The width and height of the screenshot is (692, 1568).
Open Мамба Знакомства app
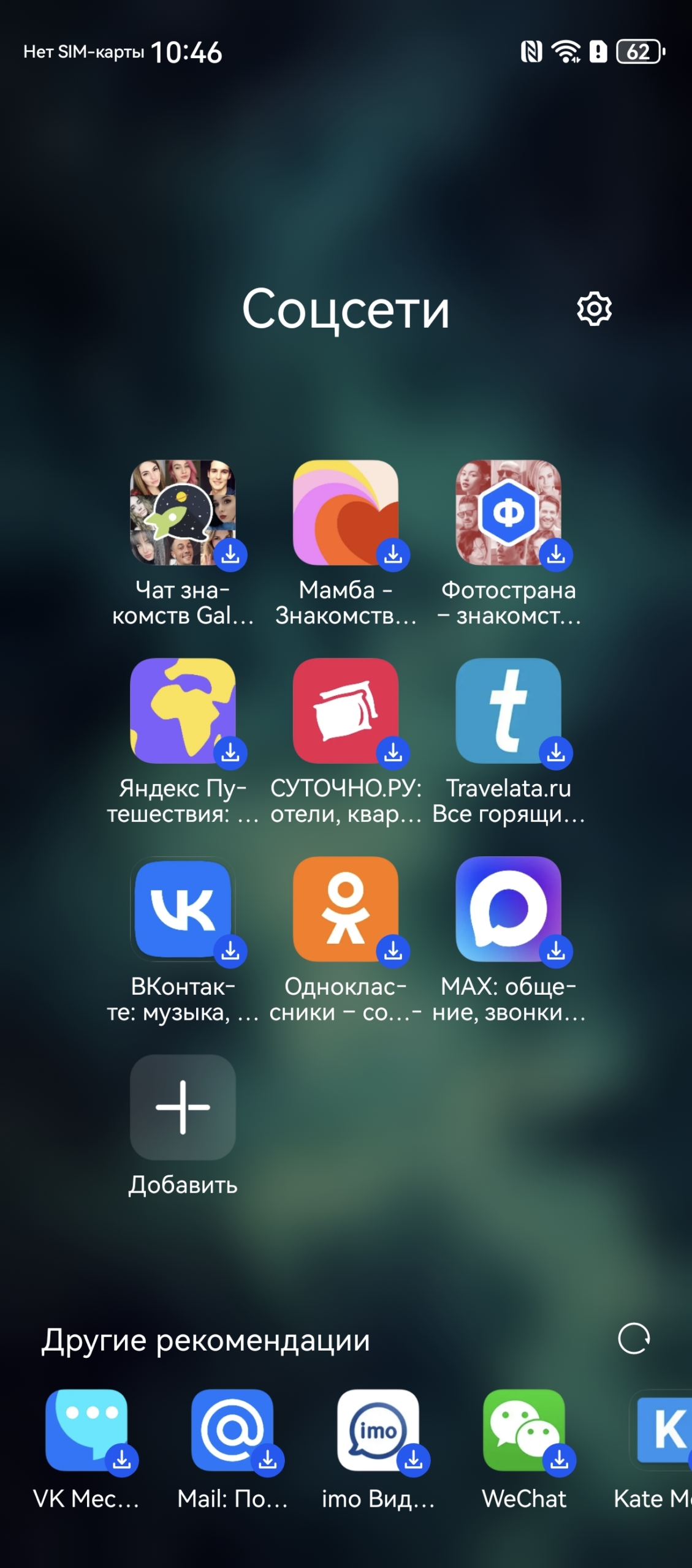tap(346, 513)
